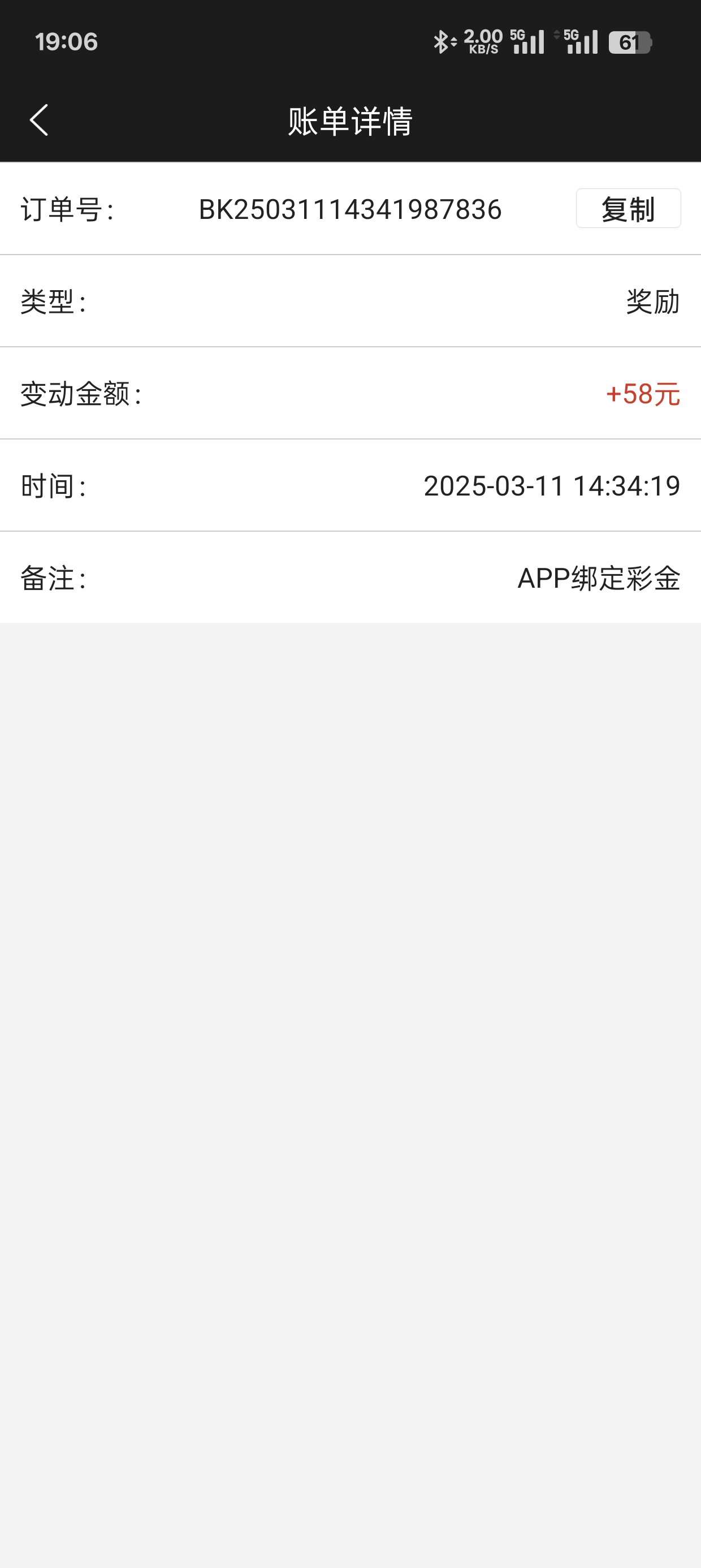
Task: Click the 订单号 label
Action: (x=67, y=209)
